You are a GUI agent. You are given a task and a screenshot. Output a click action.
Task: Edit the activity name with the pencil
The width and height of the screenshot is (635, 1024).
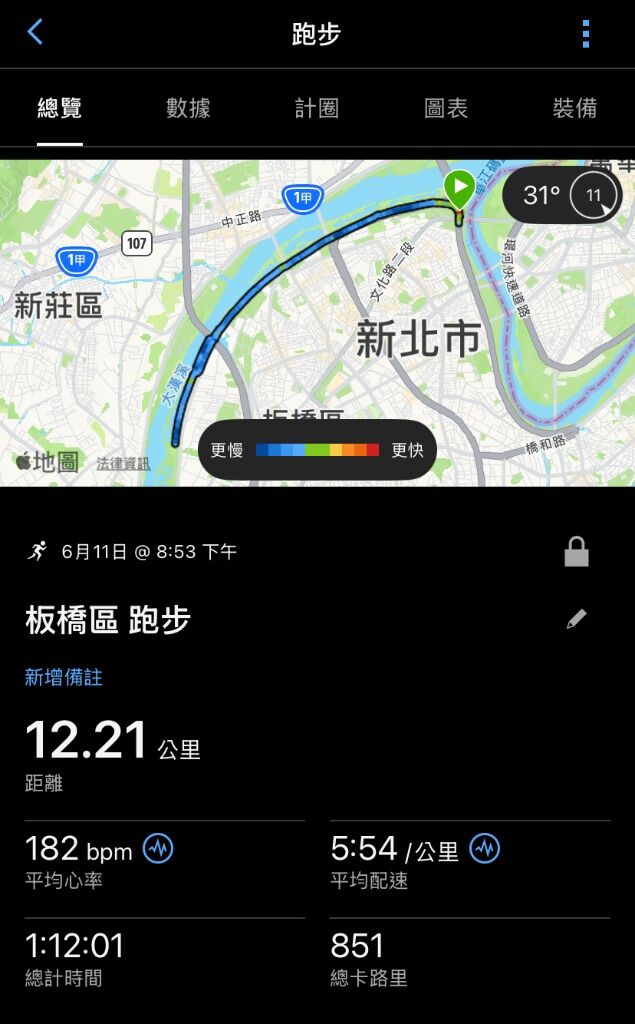click(576, 618)
